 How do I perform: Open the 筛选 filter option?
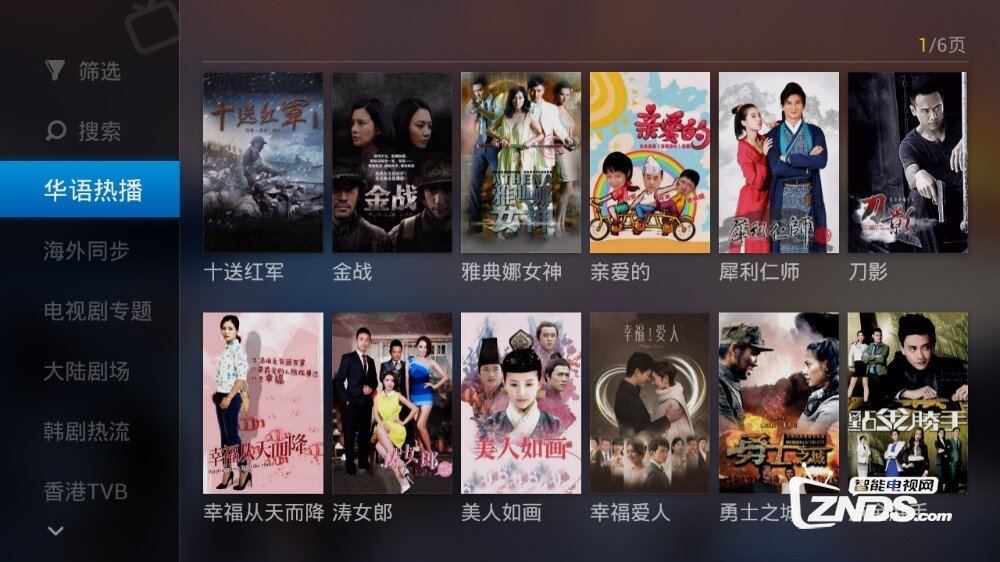85,71
